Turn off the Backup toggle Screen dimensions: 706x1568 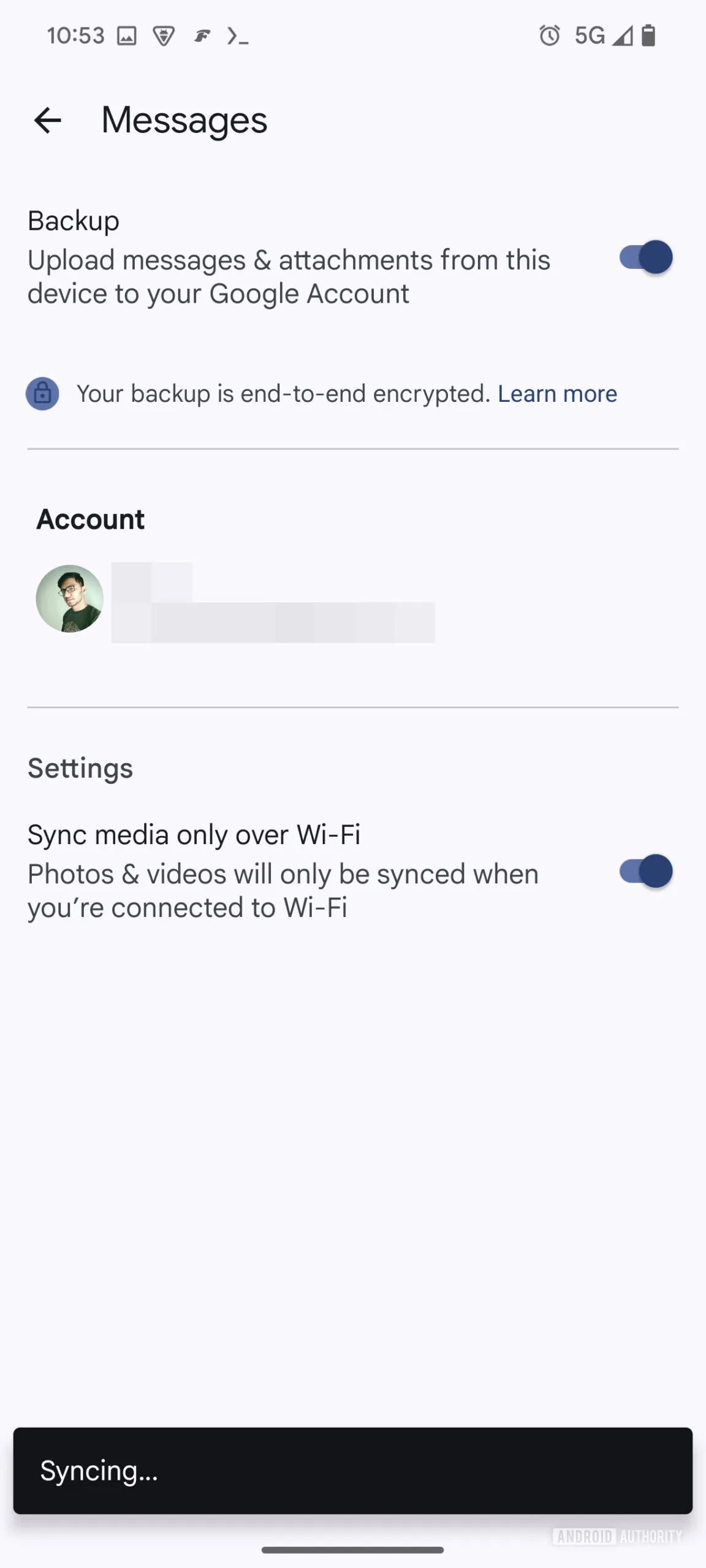click(645, 257)
